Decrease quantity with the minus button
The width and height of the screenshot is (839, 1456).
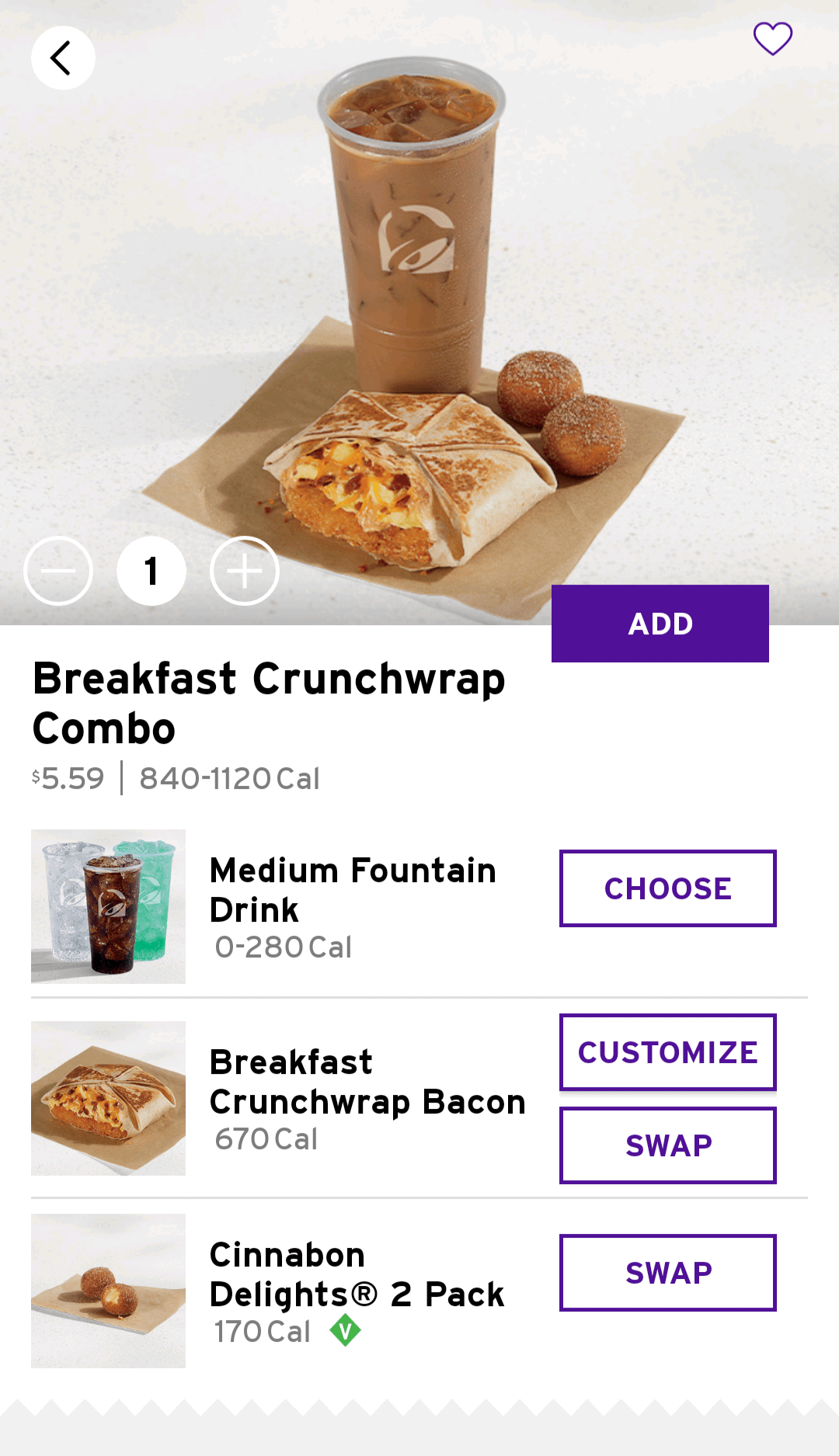[x=58, y=571]
